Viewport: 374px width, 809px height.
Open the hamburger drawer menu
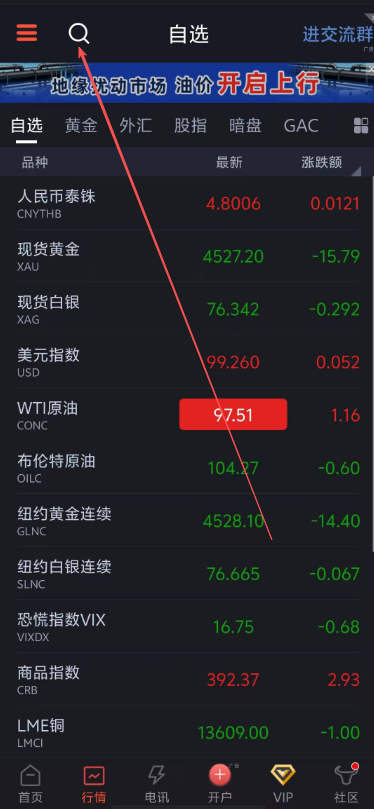coord(27,34)
